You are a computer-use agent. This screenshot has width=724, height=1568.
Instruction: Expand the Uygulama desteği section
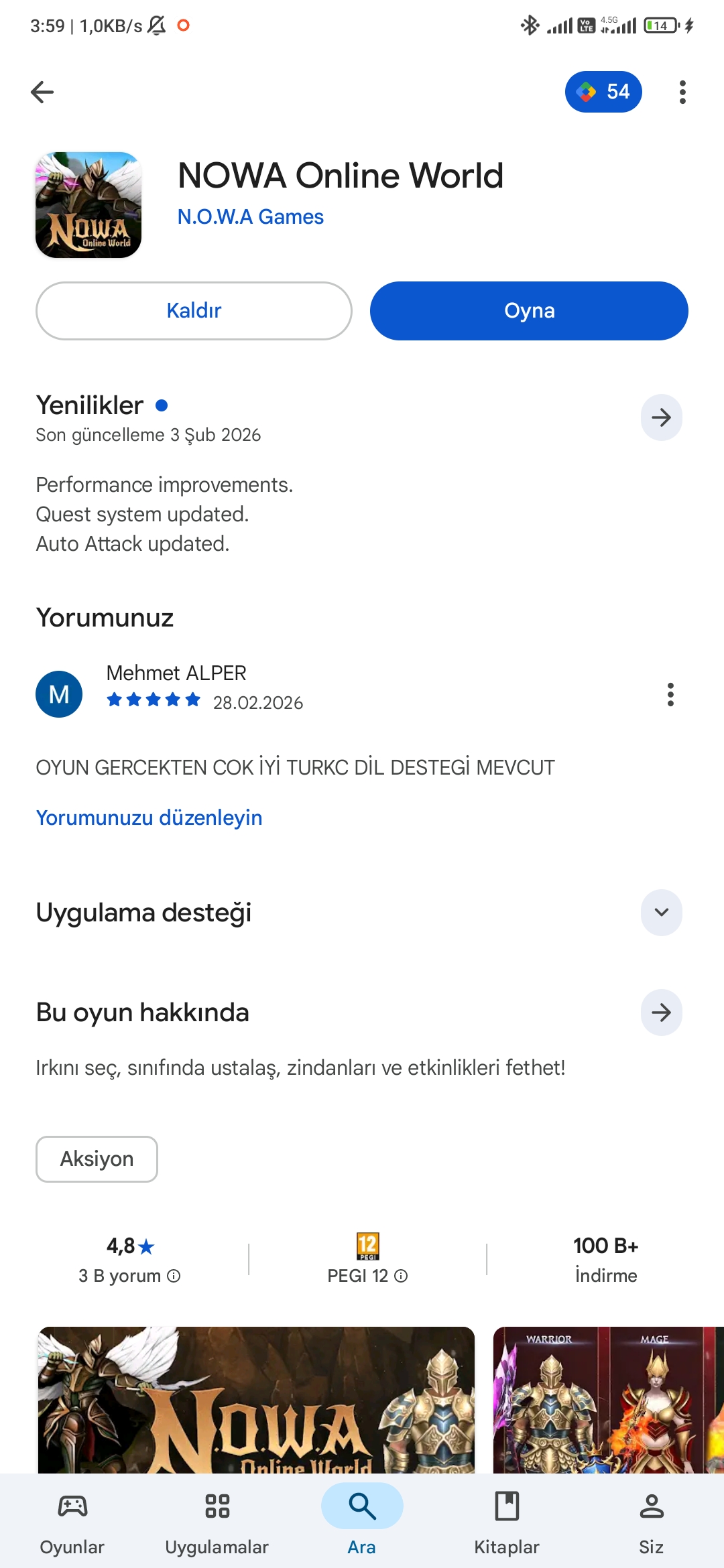click(661, 913)
